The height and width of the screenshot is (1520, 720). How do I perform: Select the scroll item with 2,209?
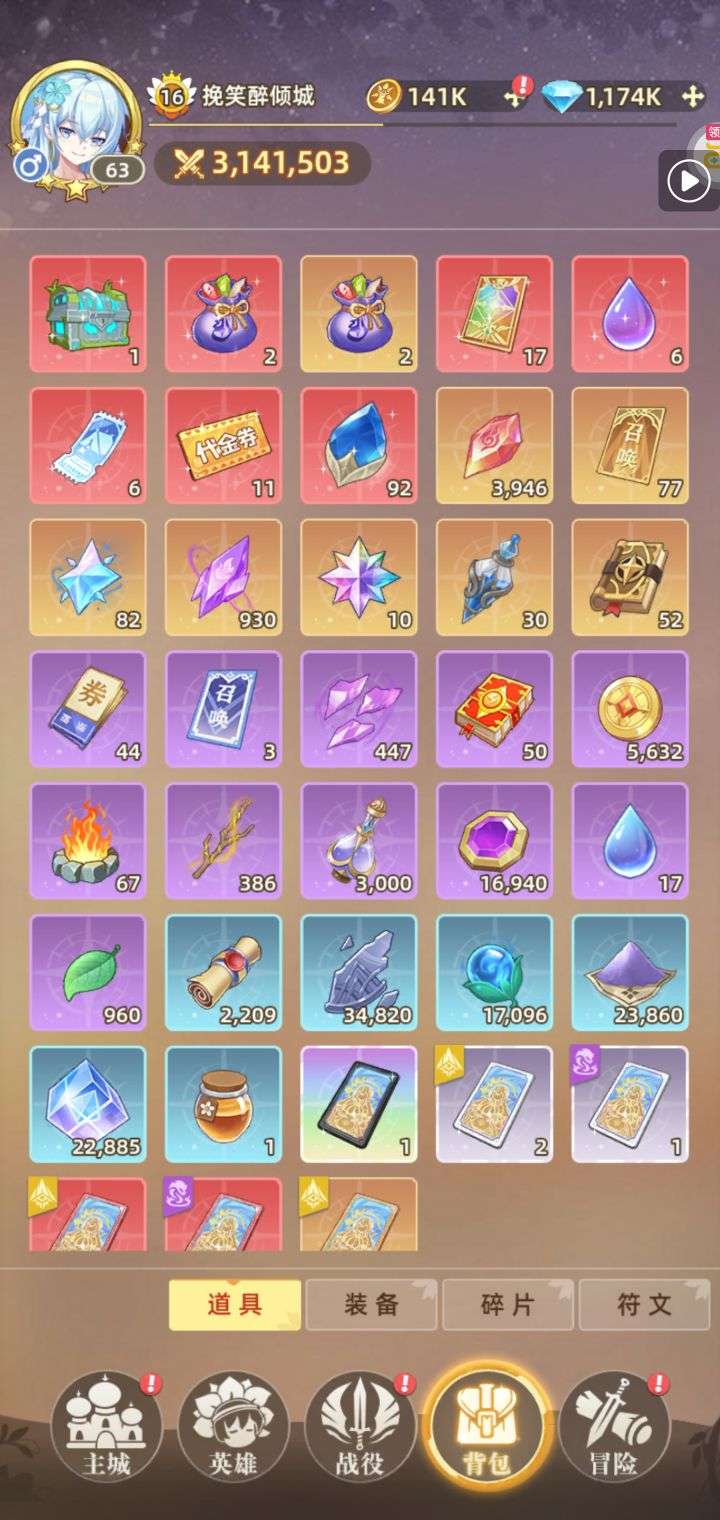[223, 973]
